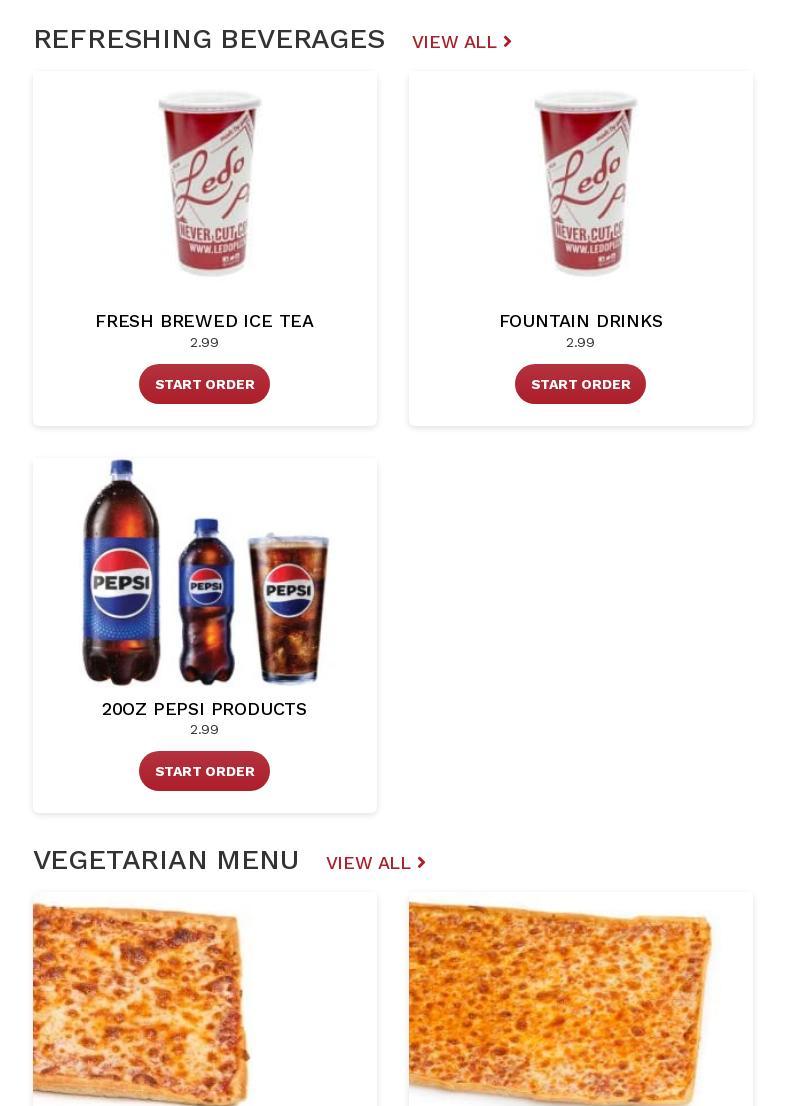
Task: Open the first vegetarian pizza tile
Action: (204, 1000)
